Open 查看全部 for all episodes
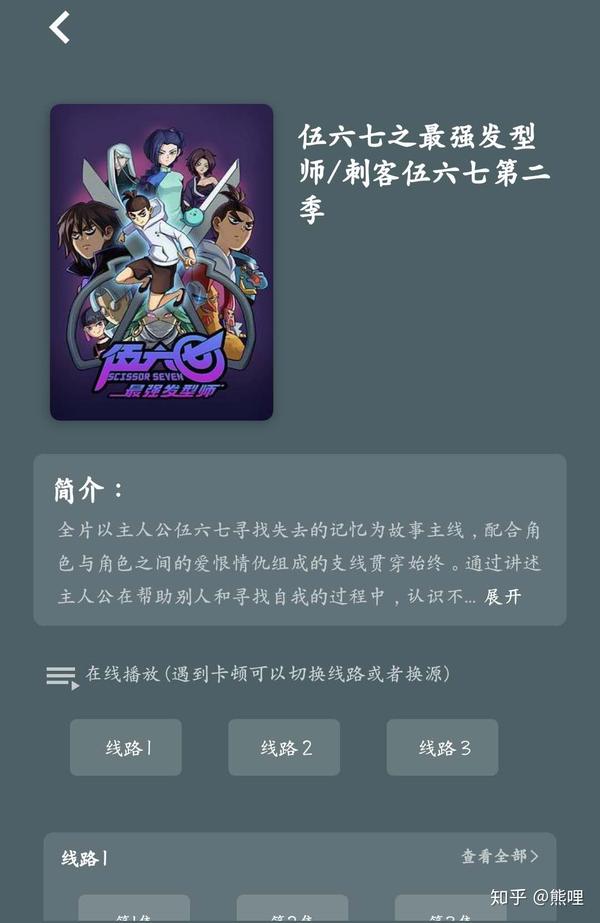The width and height of the screenshot is (600, 923). (x=499, y=856)
